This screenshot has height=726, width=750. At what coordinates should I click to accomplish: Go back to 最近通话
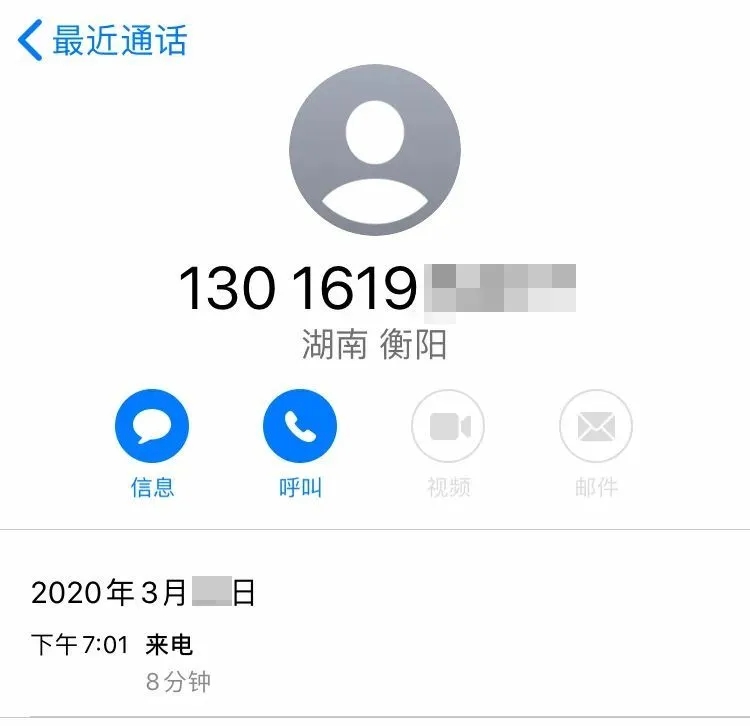(x=102, y=41)
